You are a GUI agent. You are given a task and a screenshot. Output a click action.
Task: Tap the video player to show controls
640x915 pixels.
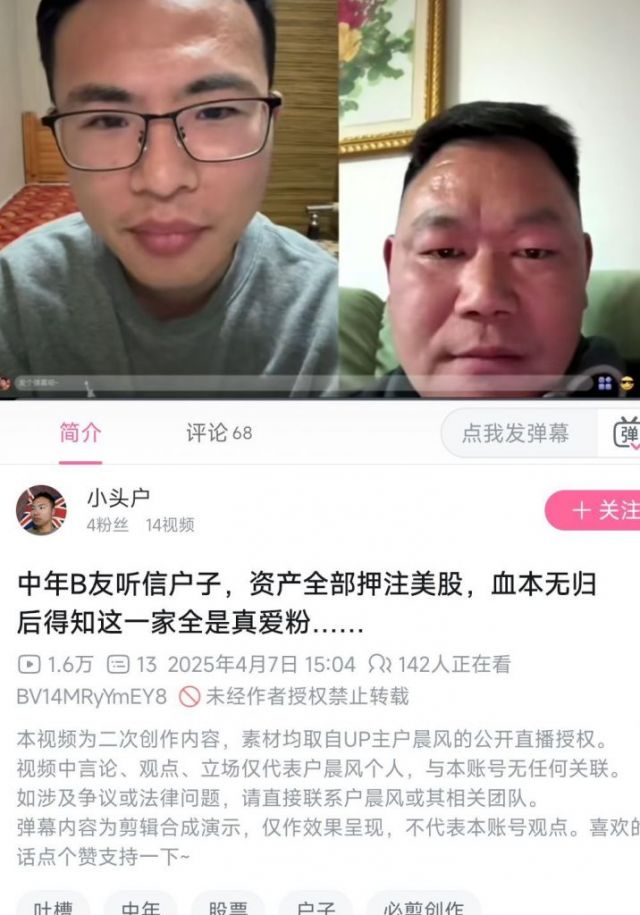click(x=320, y=200)
